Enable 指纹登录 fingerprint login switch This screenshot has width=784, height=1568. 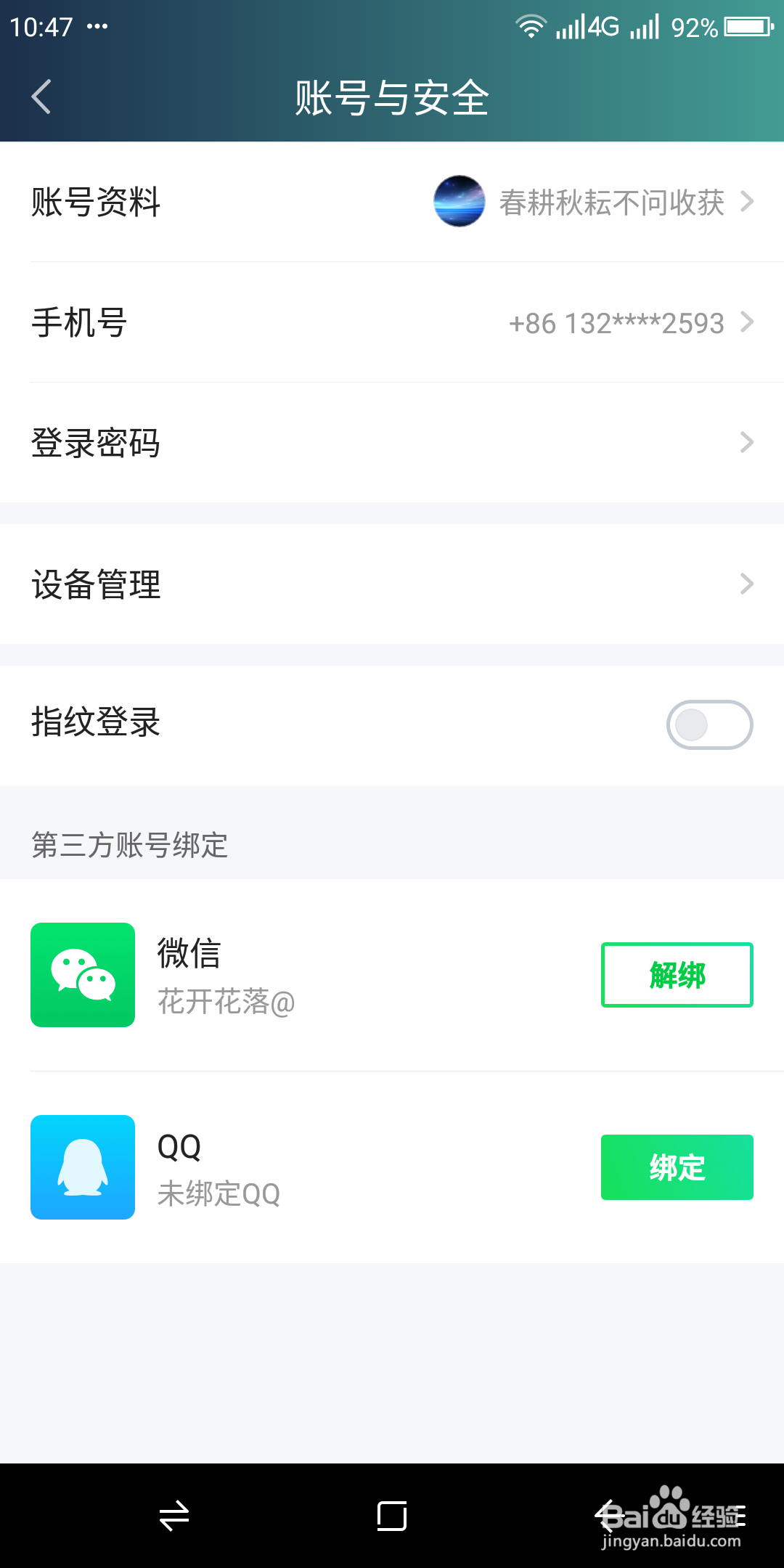[709, 724]
